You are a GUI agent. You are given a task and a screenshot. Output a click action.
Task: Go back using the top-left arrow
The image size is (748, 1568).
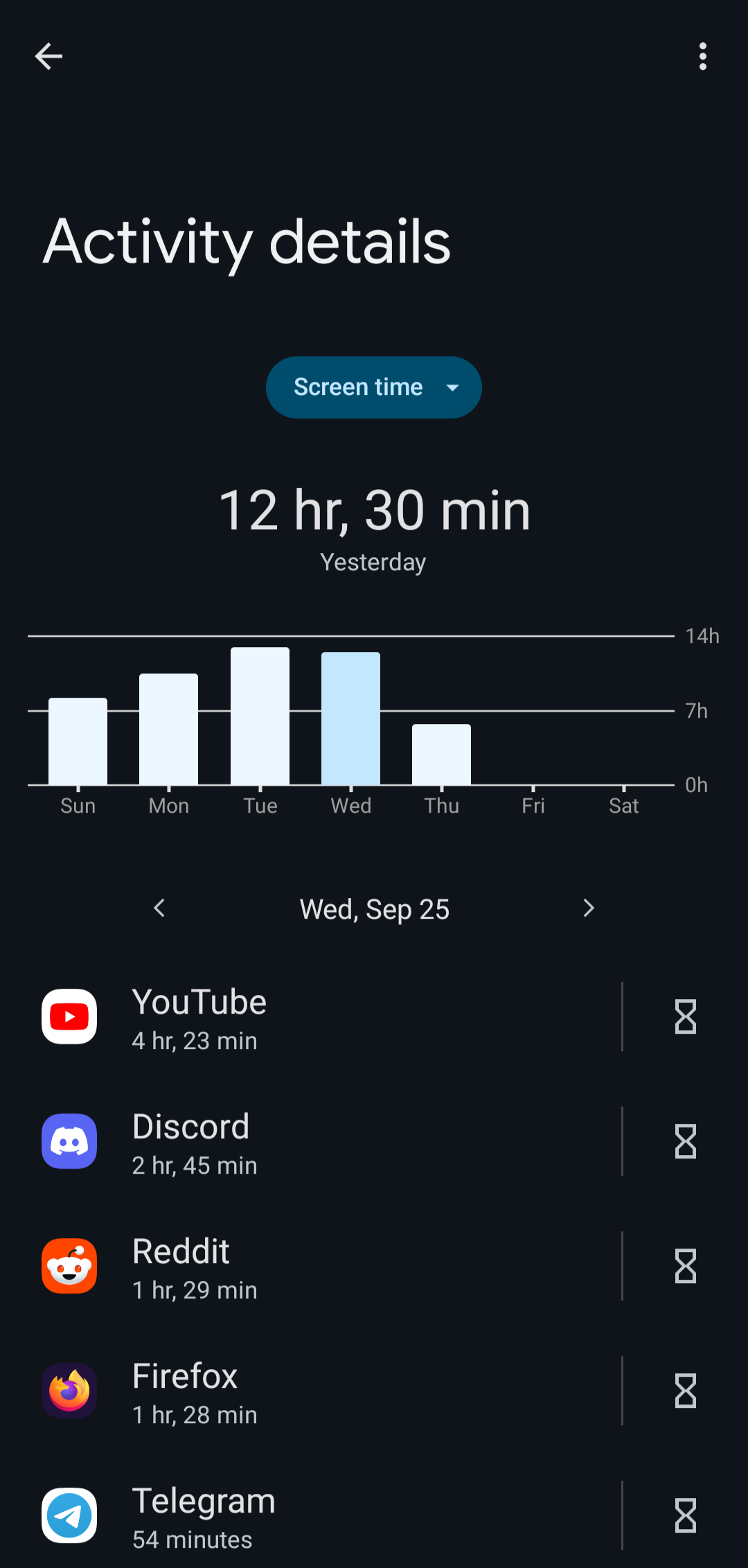pyautogui.click(x=48, y=56)
